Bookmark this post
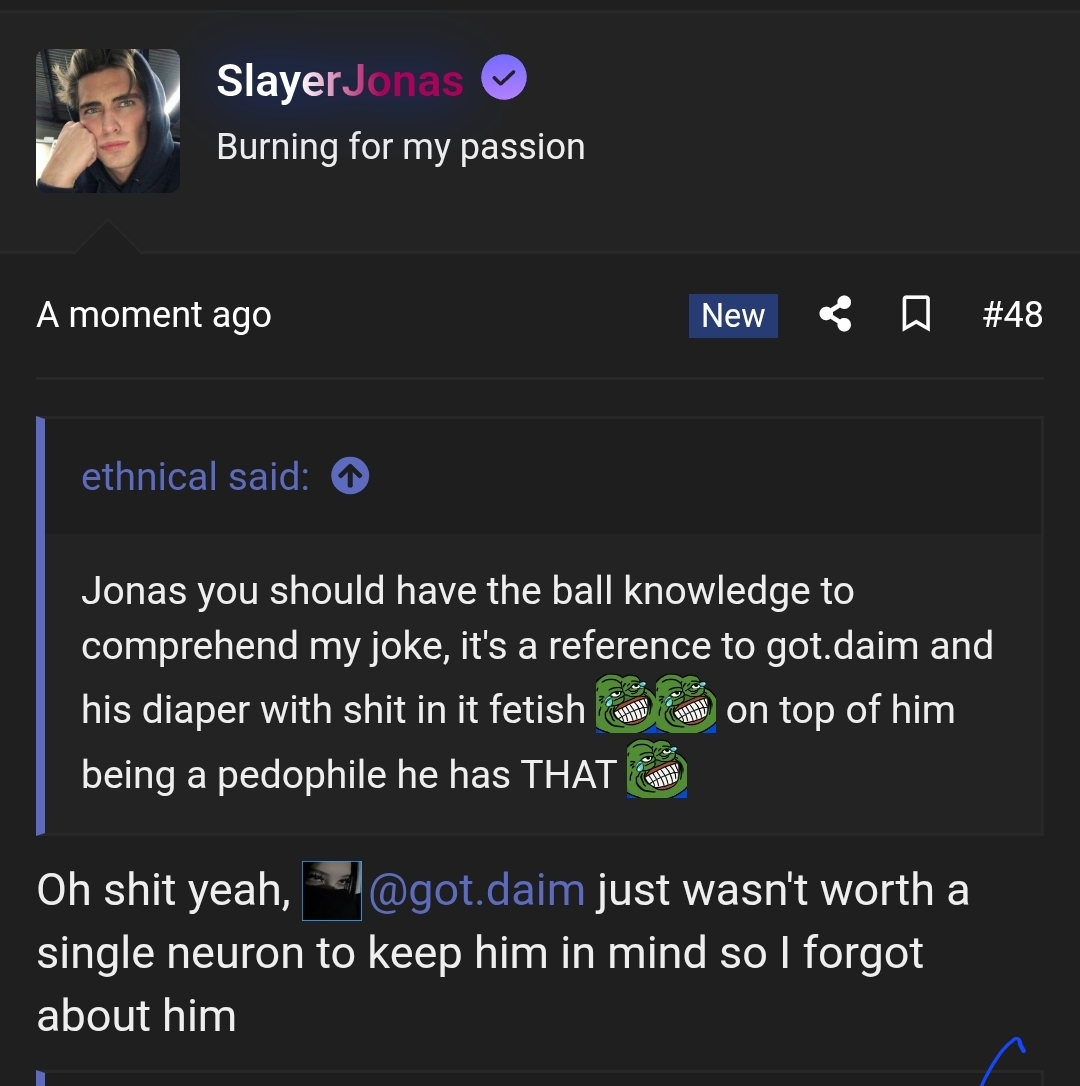The width and height of the screenshot is (1080, 1086). pos(916,315)
